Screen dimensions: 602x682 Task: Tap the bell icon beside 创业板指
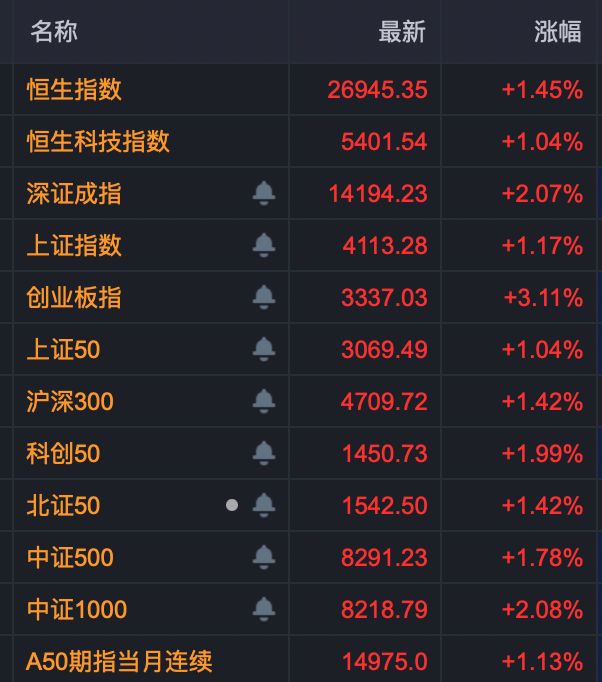(x=264, y=297)
